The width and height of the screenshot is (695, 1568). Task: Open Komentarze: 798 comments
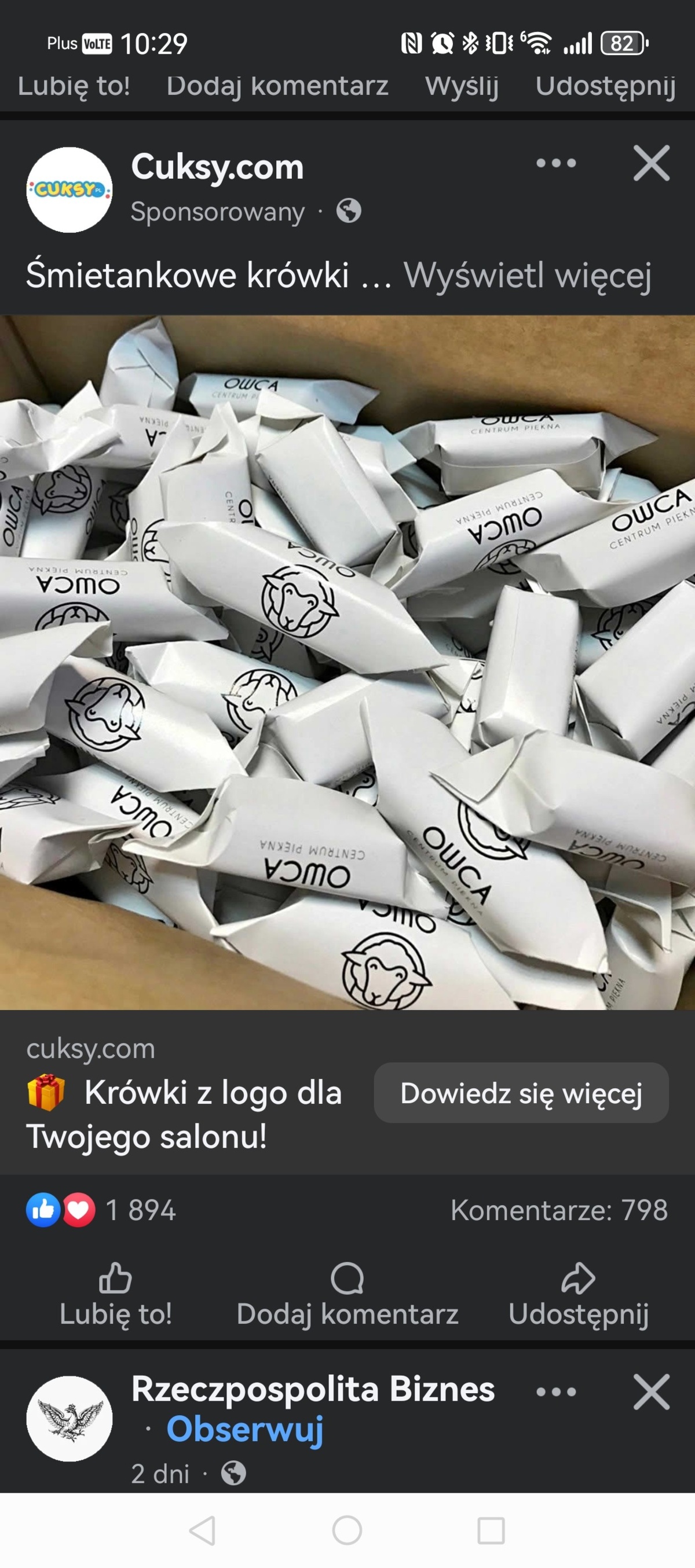tap(558, 1210)
